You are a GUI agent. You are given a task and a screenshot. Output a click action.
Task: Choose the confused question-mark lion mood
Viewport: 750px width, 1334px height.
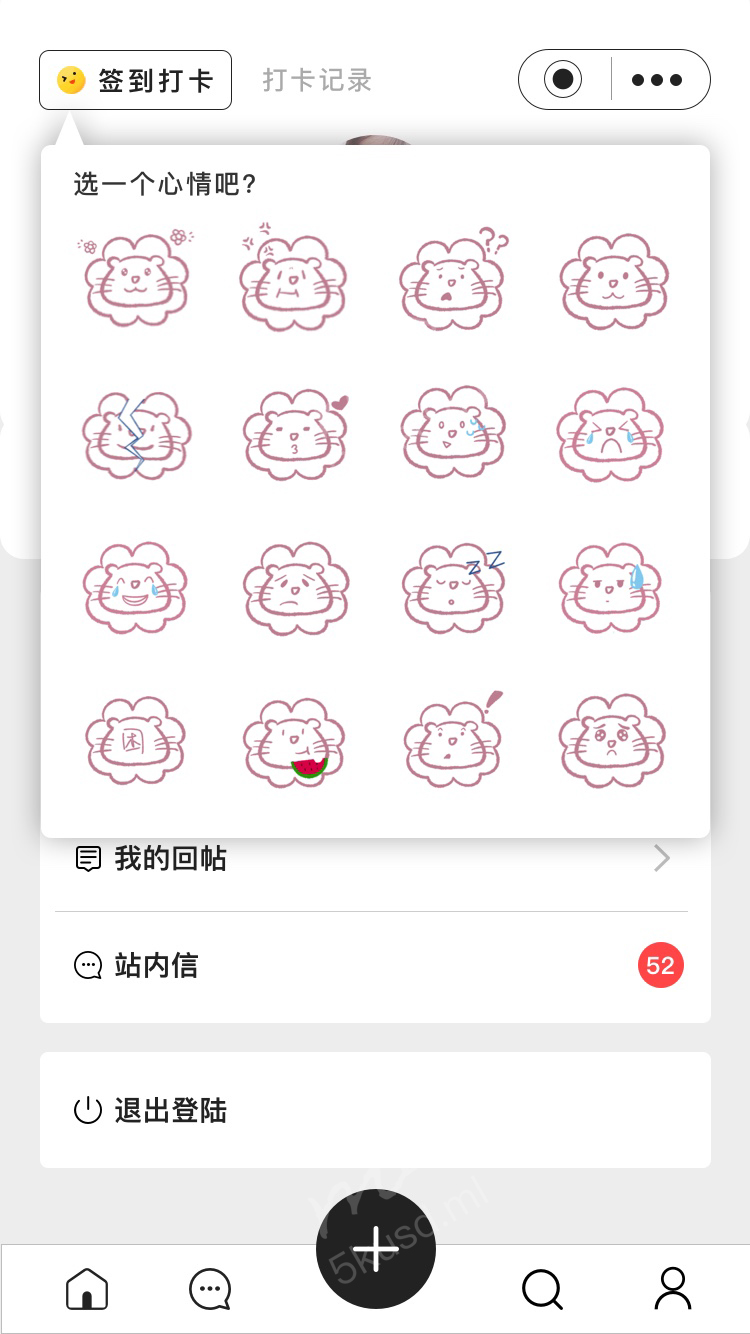pos(452,279)
